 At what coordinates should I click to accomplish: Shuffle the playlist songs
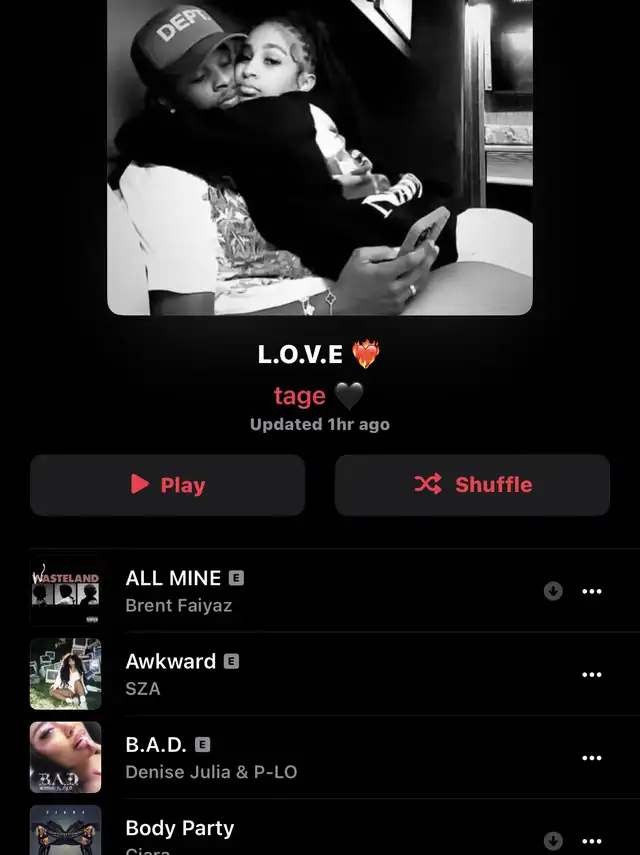point(472,485)
